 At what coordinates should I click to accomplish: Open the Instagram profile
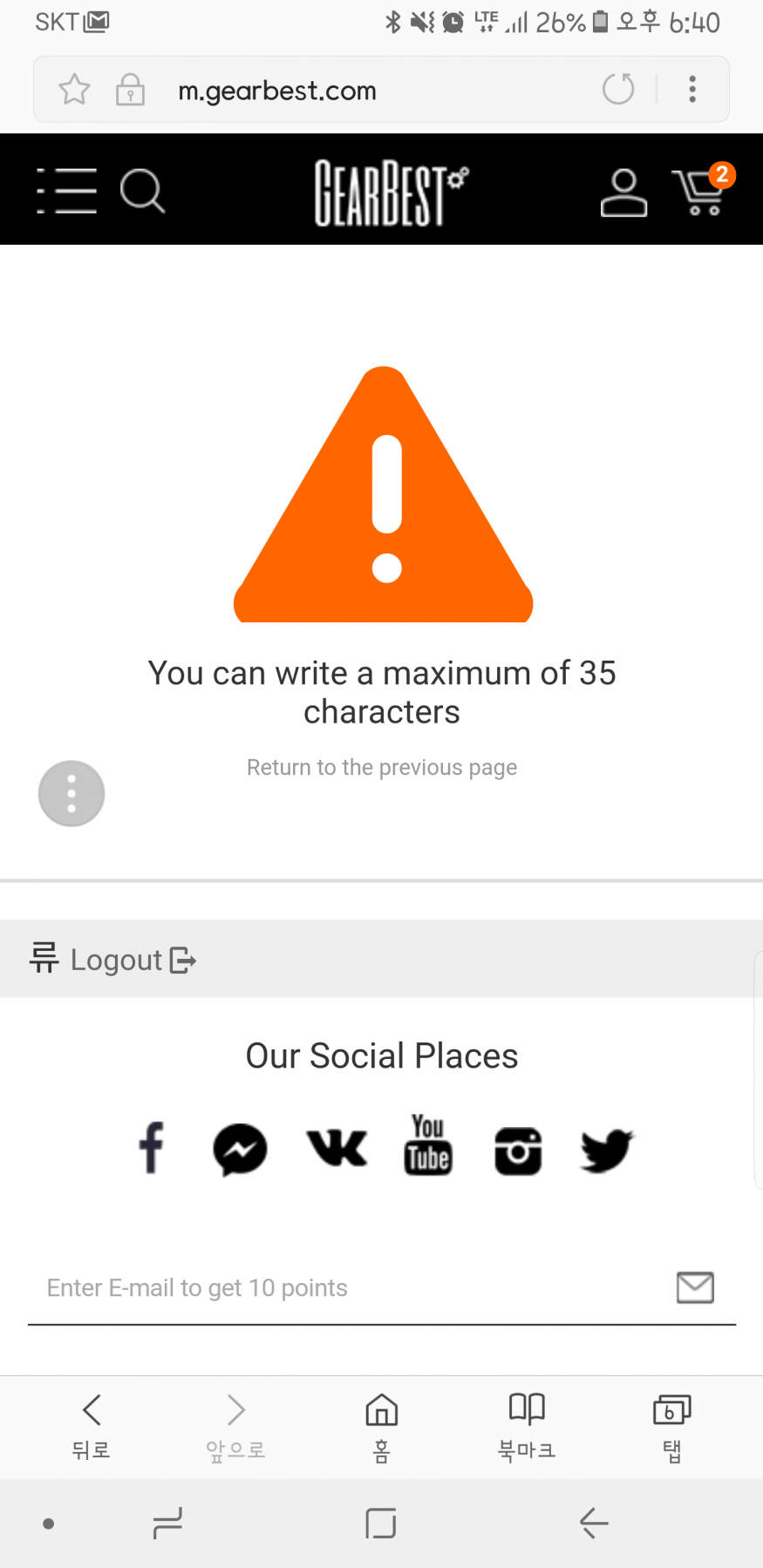pos(518,1151)
